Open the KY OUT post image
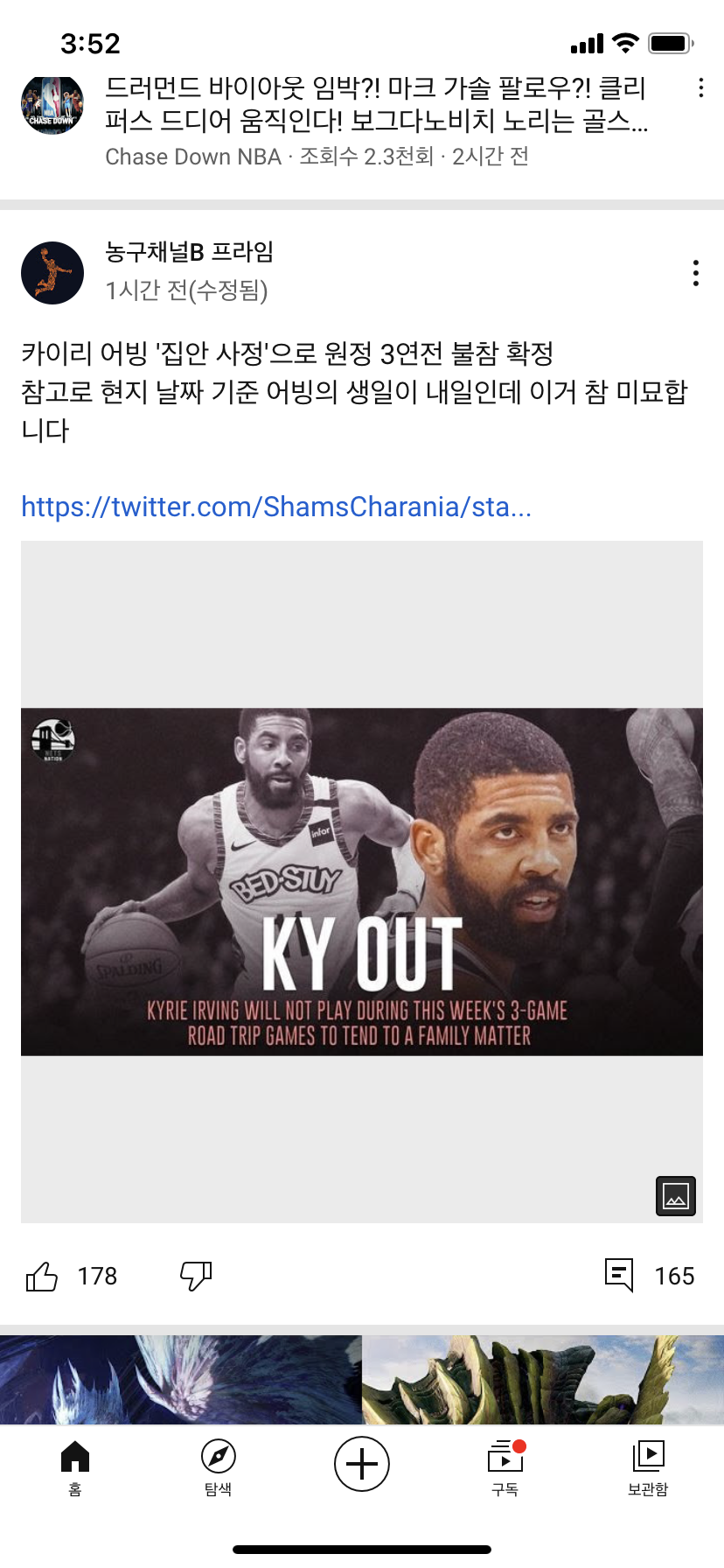This screenshot has width=724, height=1568. pyautogui.click(x=362, y=881)
